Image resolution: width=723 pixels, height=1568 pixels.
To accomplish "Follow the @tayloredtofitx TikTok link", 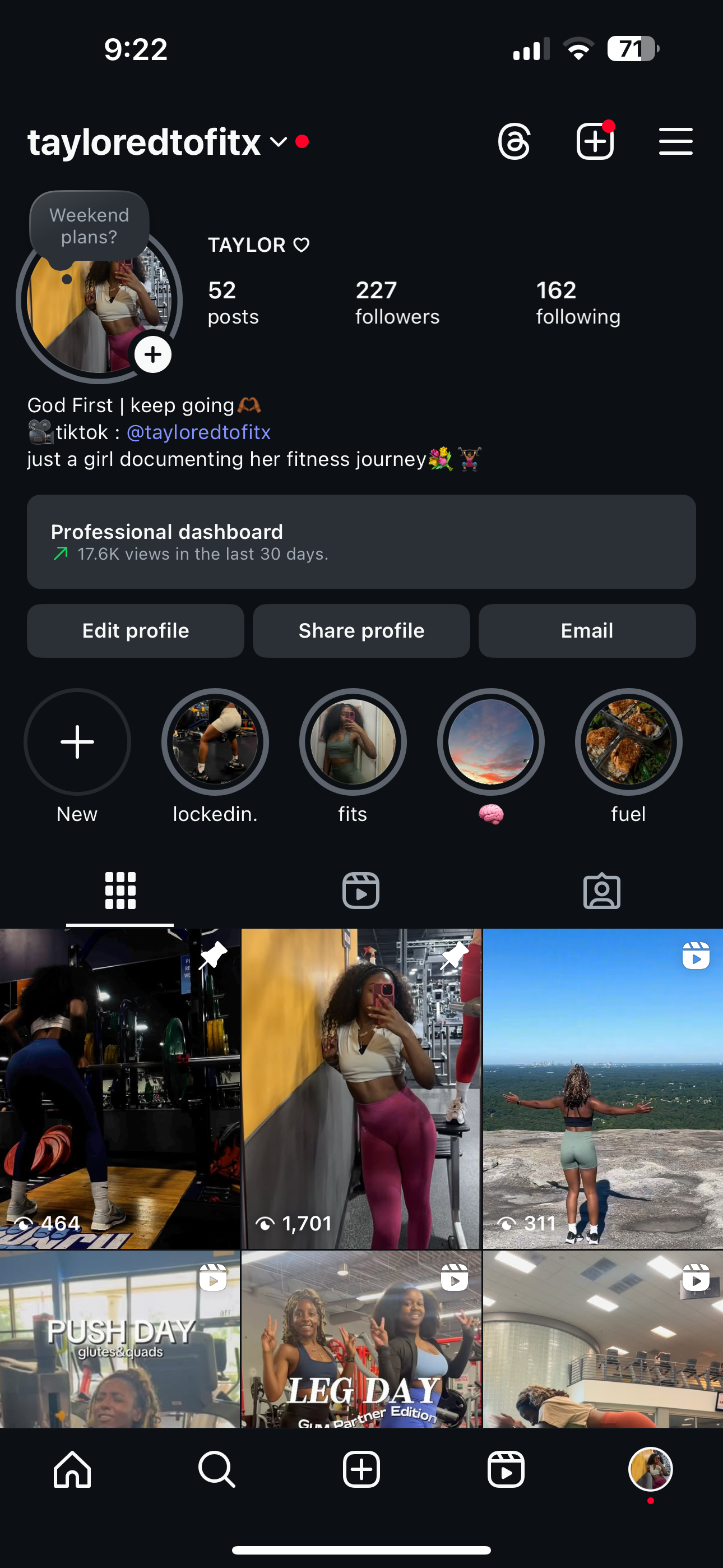I will click(x=198, y=432).
